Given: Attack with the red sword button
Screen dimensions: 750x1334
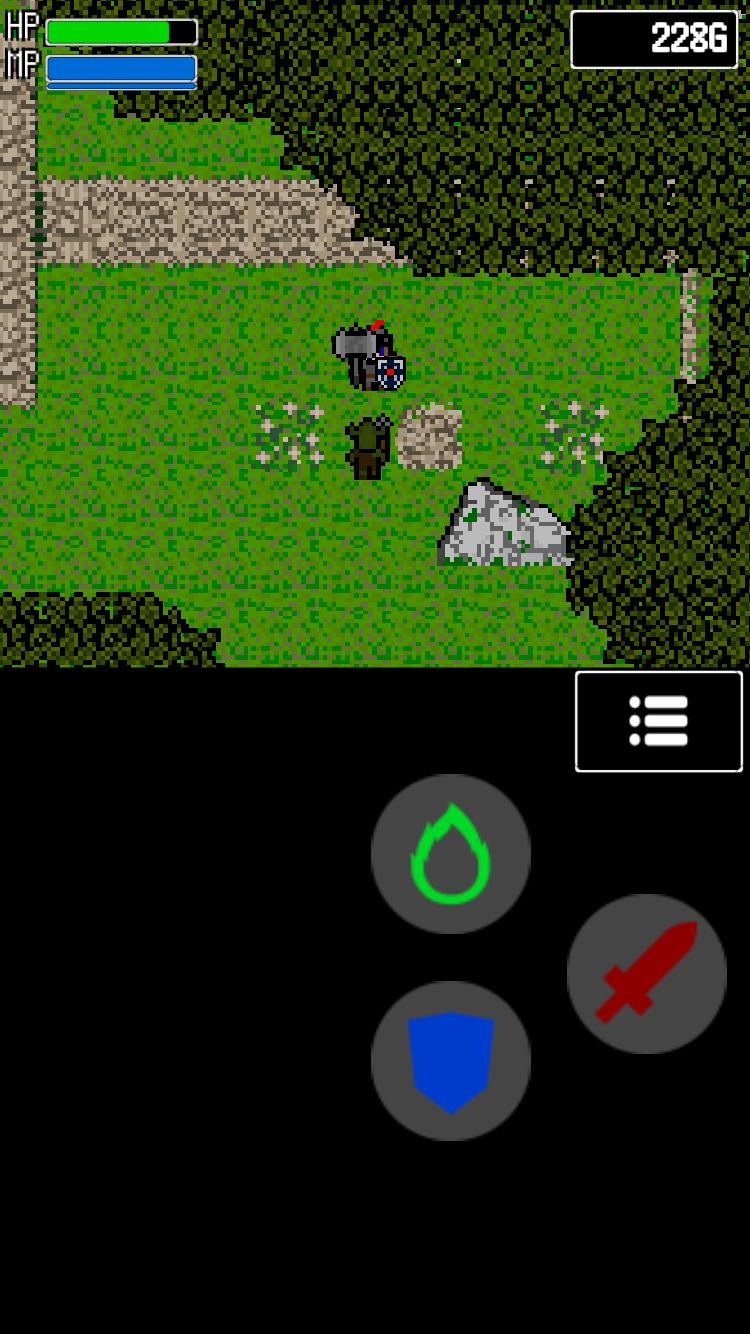Looking at the screenshot, I should [x=647, y=973].
